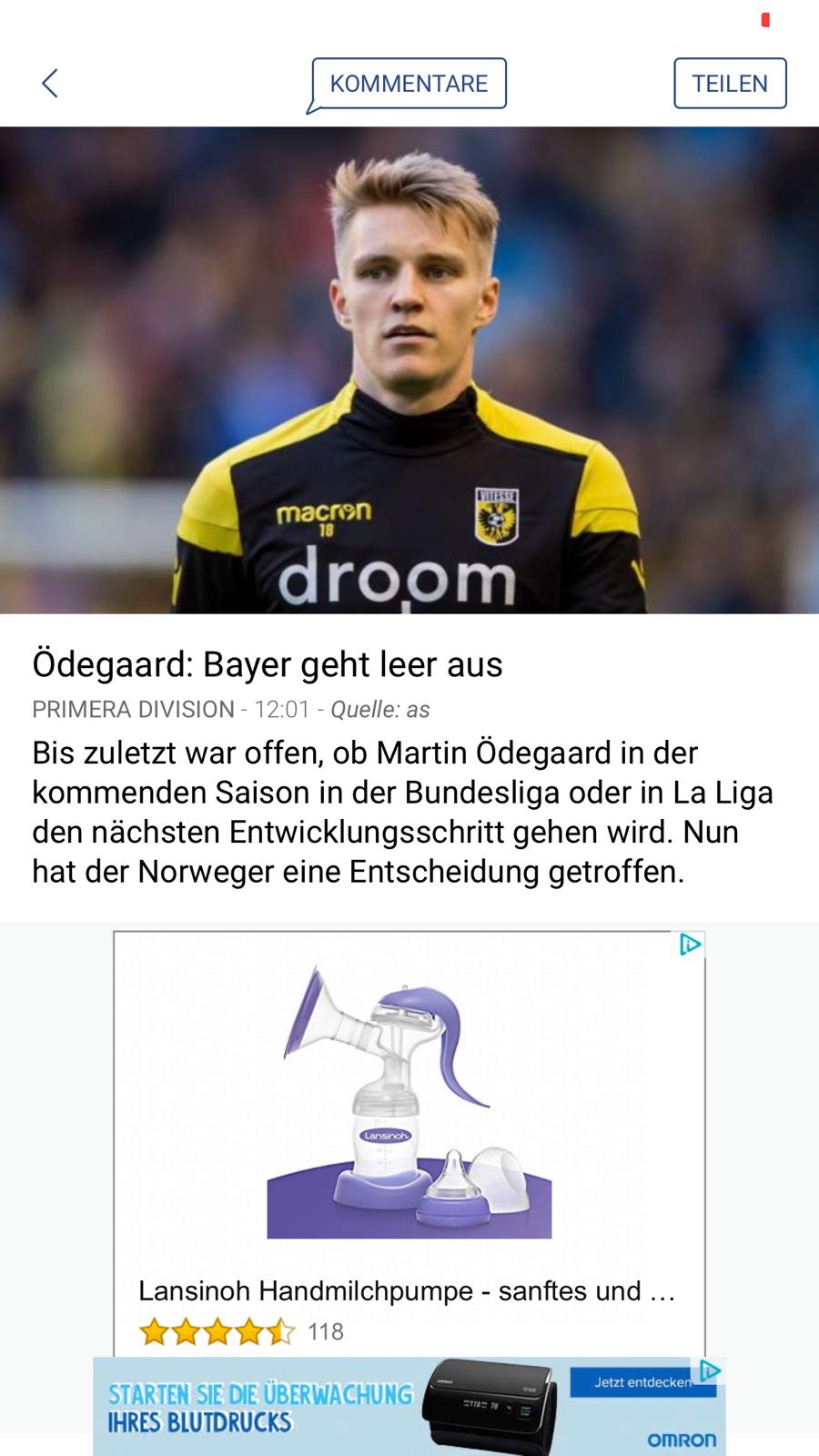
Task: Share article via Teilen button
Action: click(730, 84)
